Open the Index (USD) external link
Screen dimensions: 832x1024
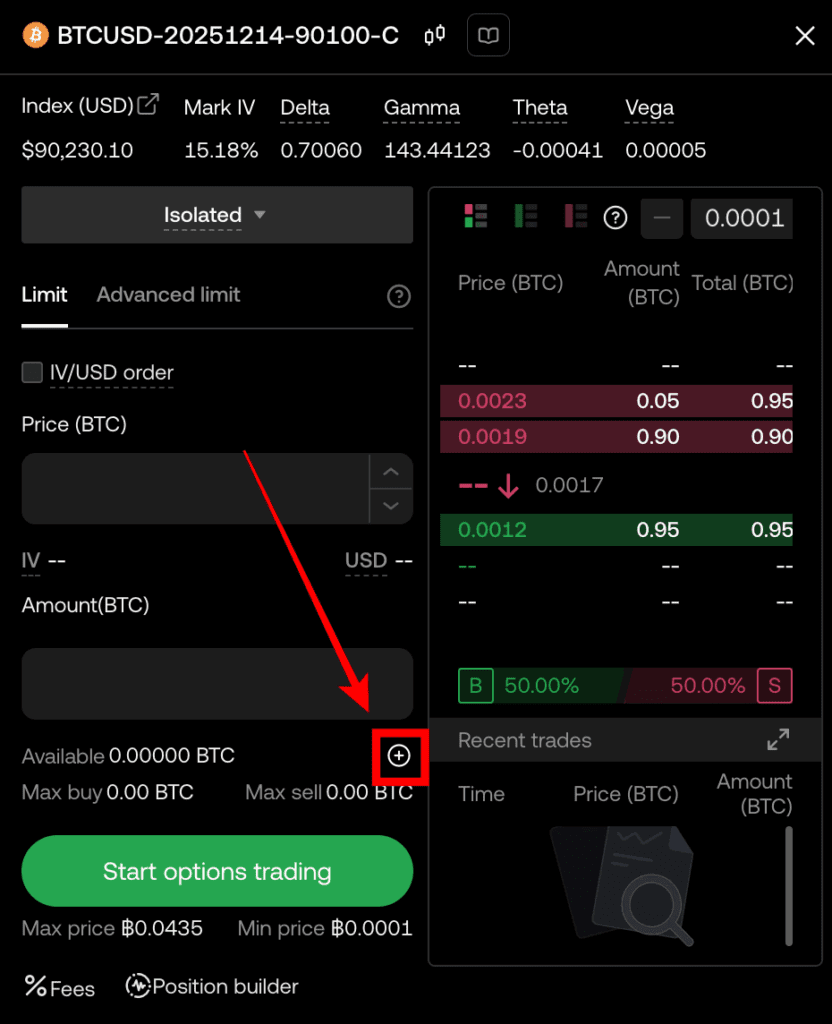(x=148, y=104)
